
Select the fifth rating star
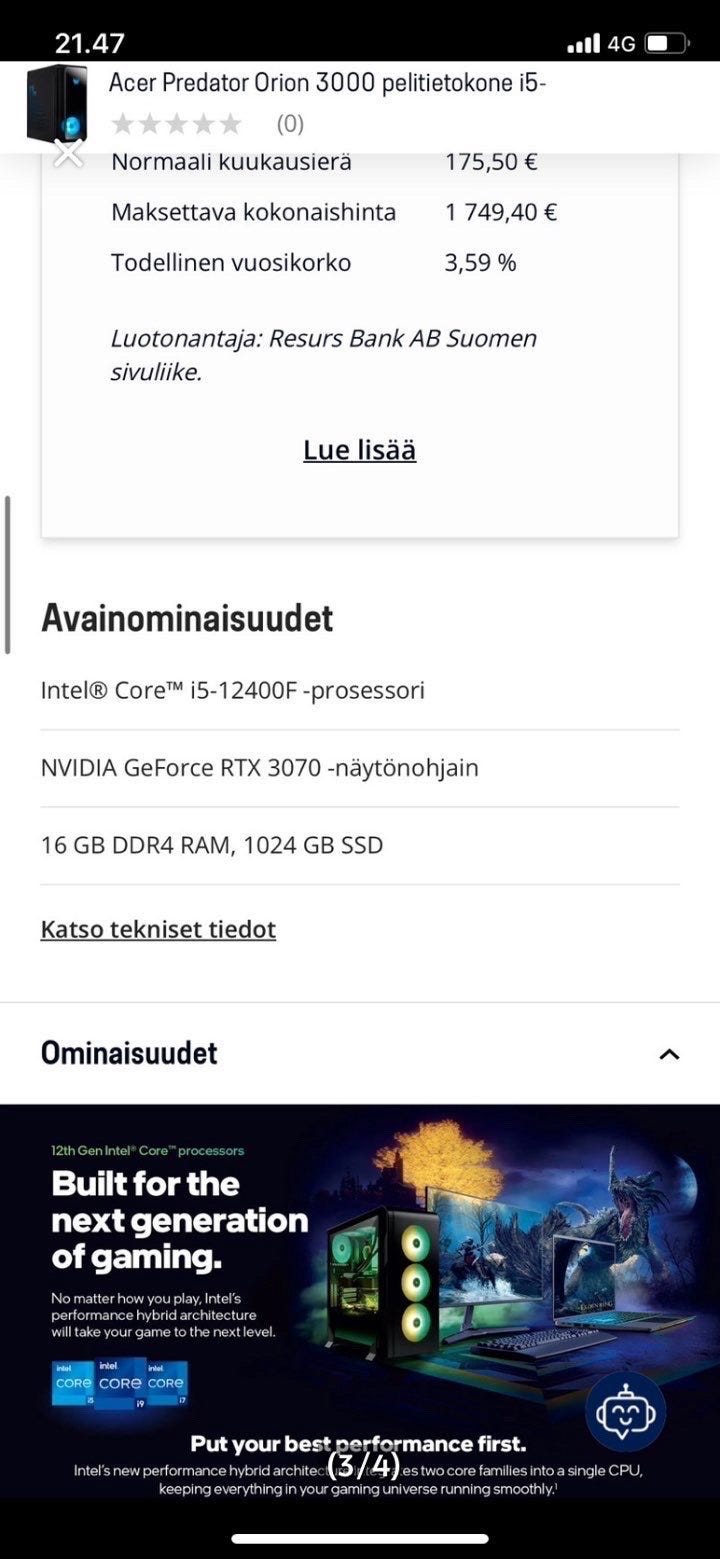pyautogui.click(x=231, y=123)
